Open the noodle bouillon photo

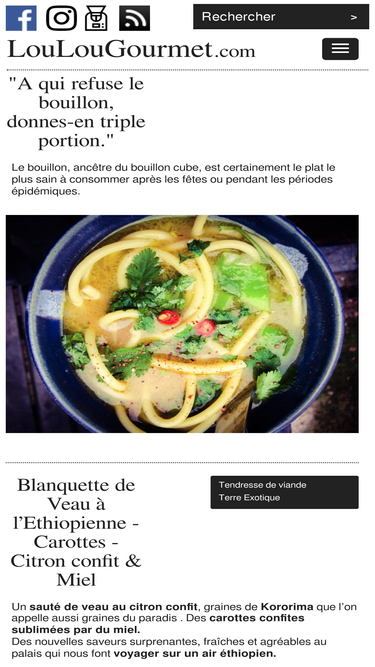[182, 324]
